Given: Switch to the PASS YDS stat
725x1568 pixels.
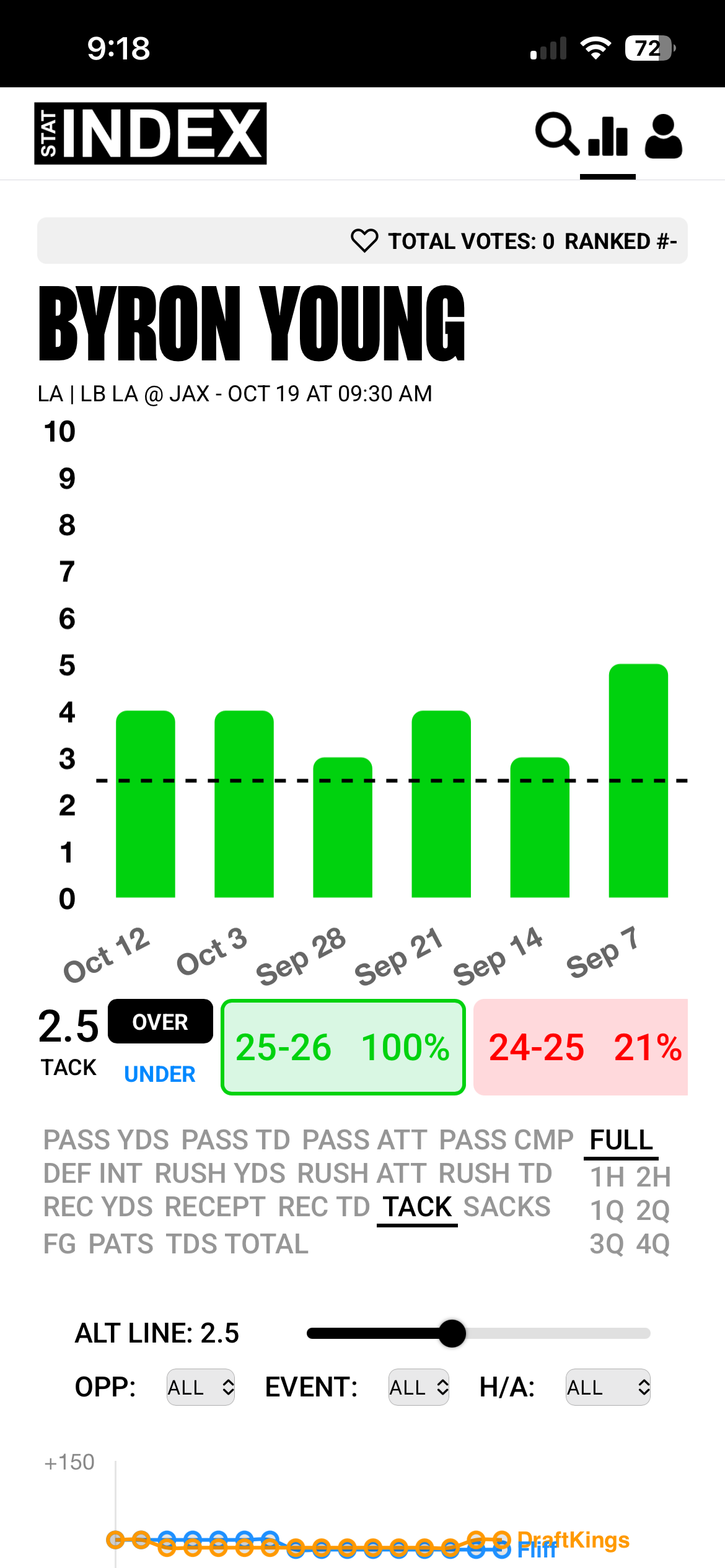Looking at the screenshot, I should 106,1140.
